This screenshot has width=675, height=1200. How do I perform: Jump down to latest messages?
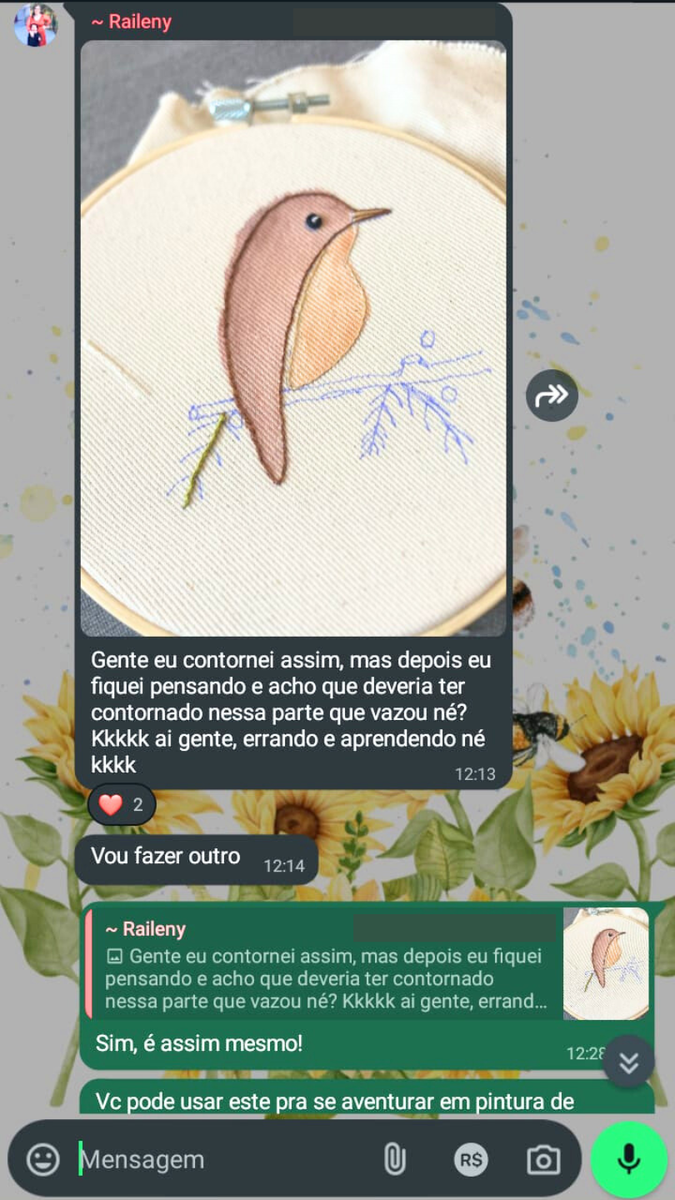tap(628, 1062)
